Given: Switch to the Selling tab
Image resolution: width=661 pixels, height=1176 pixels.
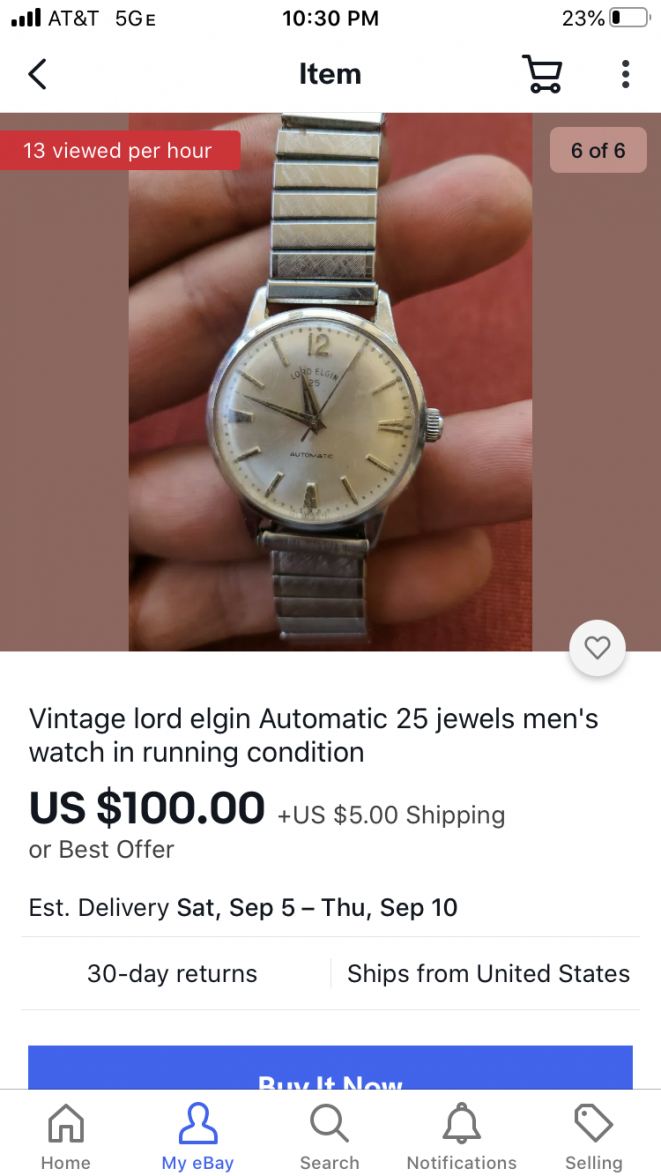Looking at the screenshot, I should coord(593,1136).
